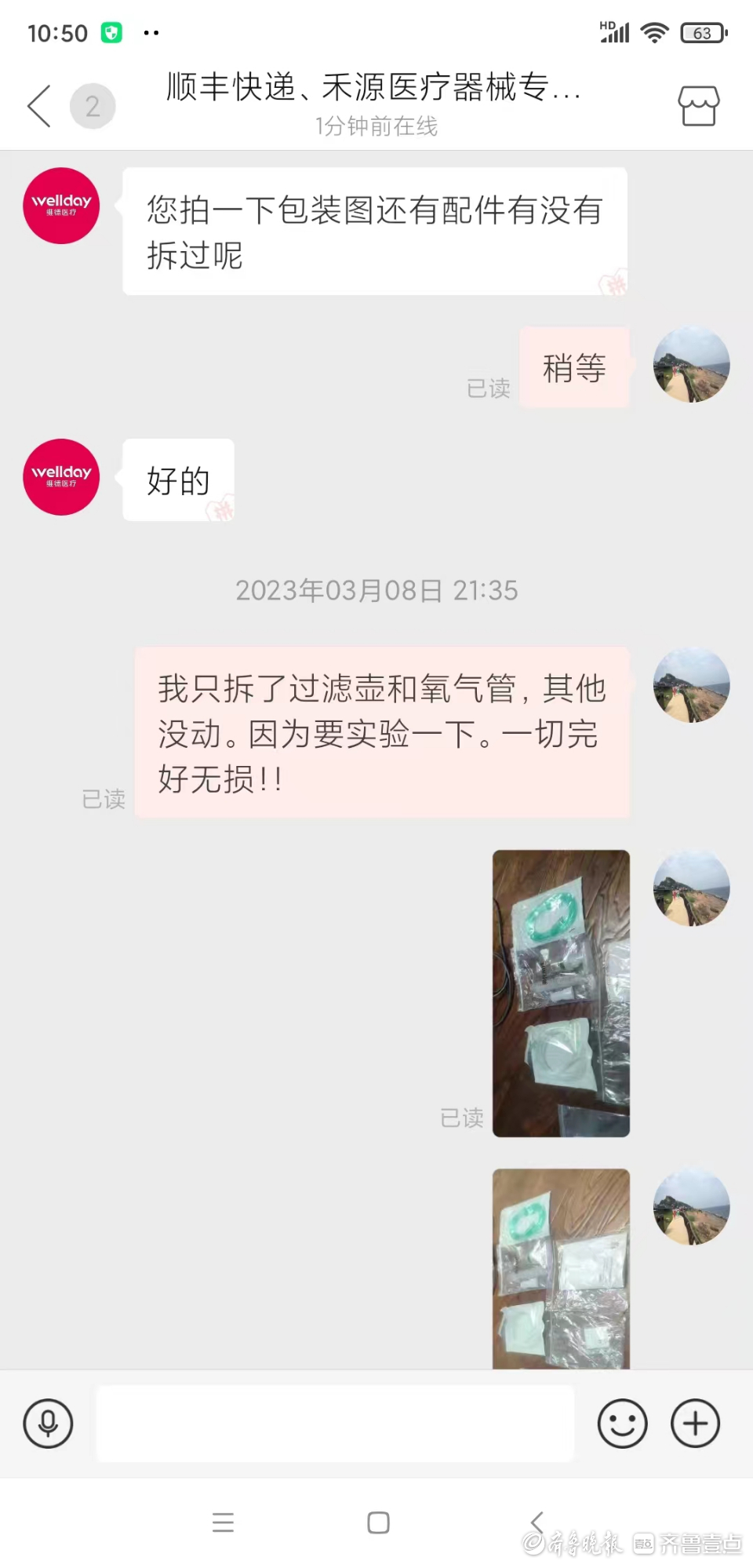Image resolution: width=753 pixels, height=1568 pixels.
Task: Tap the 2023年03月08日 timestamp
Action: coord(378,591)
